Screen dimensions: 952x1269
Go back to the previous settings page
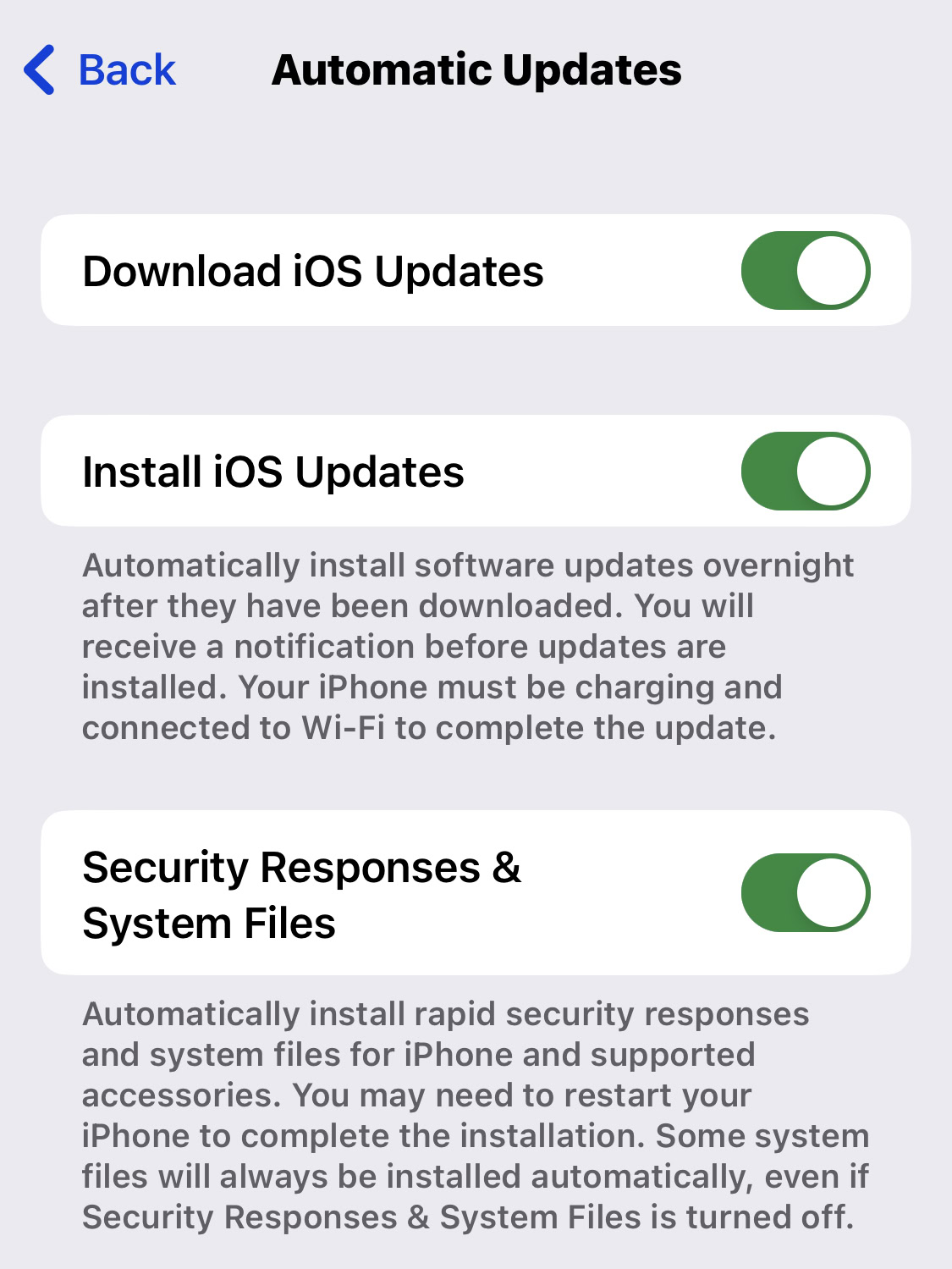100,69
